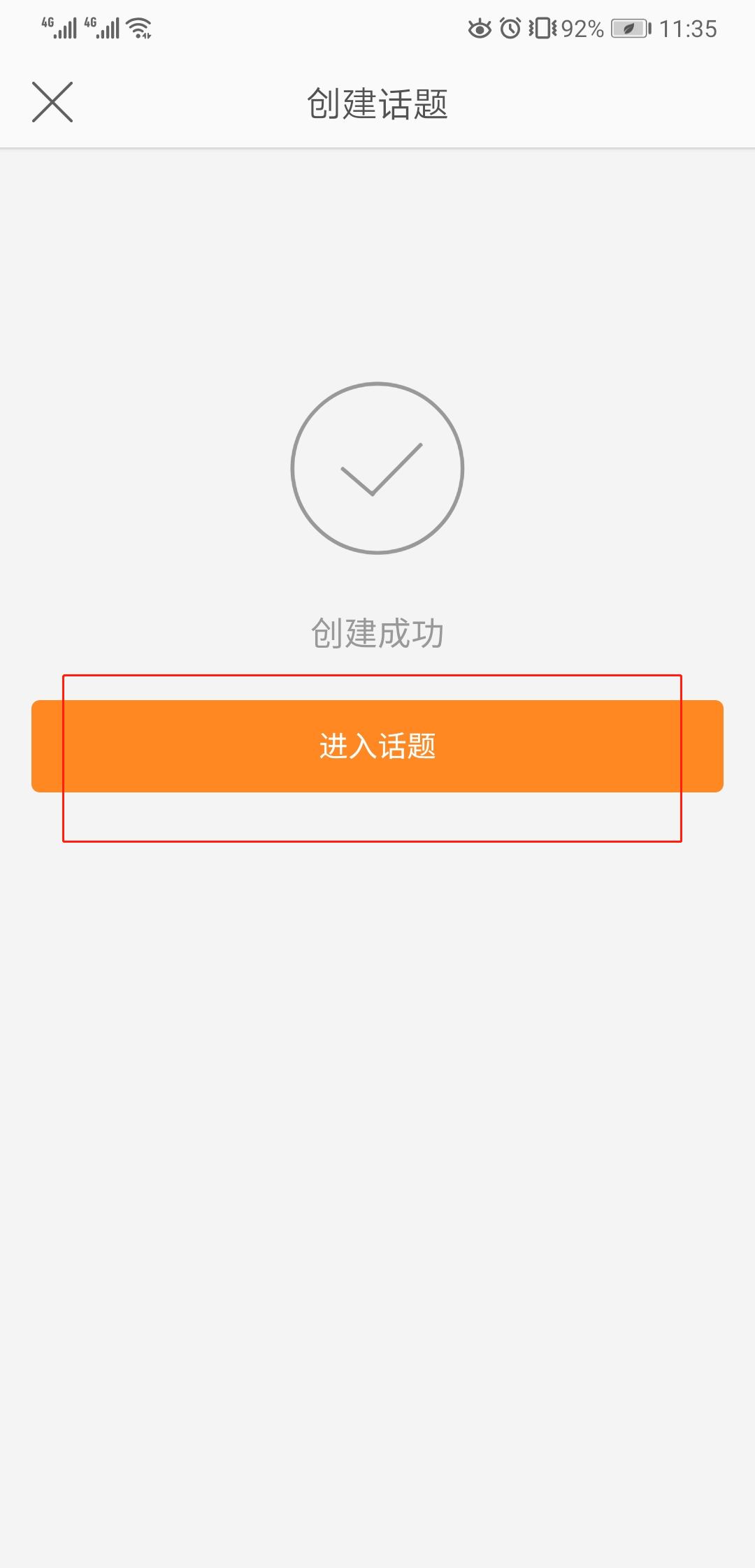Tap the orange 进入话题 button
Image resolution: width=755 pixels, height=1568 pixels.
(x=377, y=746)
